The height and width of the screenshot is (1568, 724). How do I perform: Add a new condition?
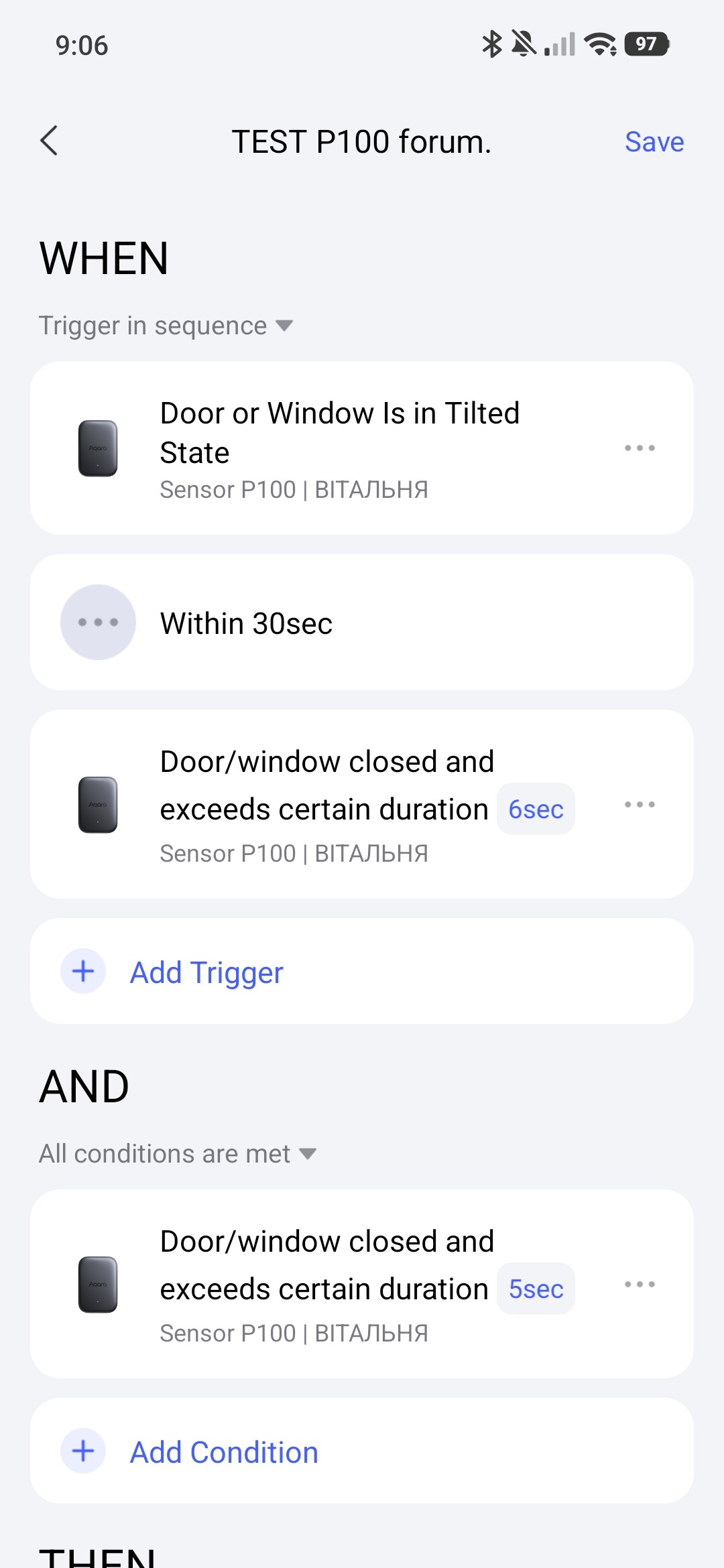(x=224, y=1452)
